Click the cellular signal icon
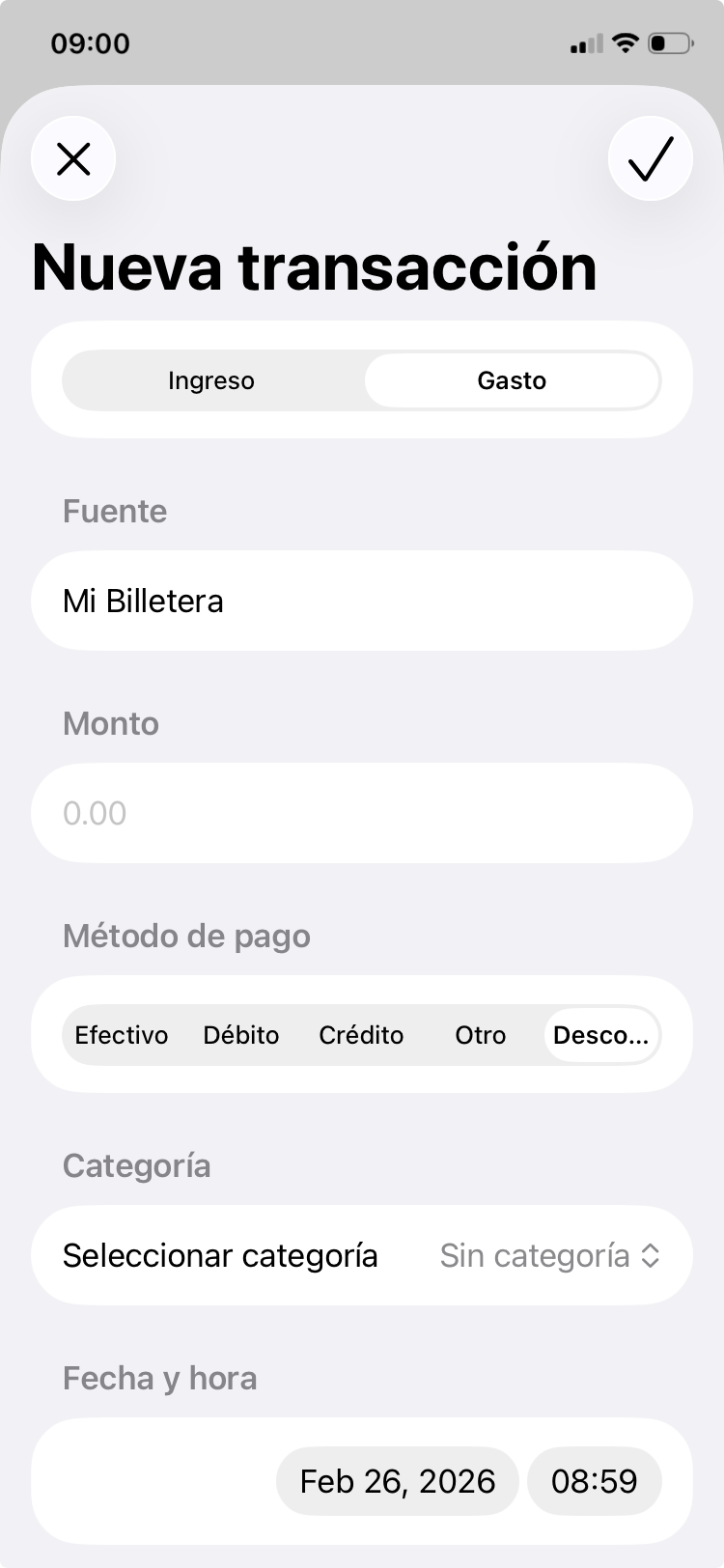Viewport: 724px width, 1568px height. pos(581,42)
